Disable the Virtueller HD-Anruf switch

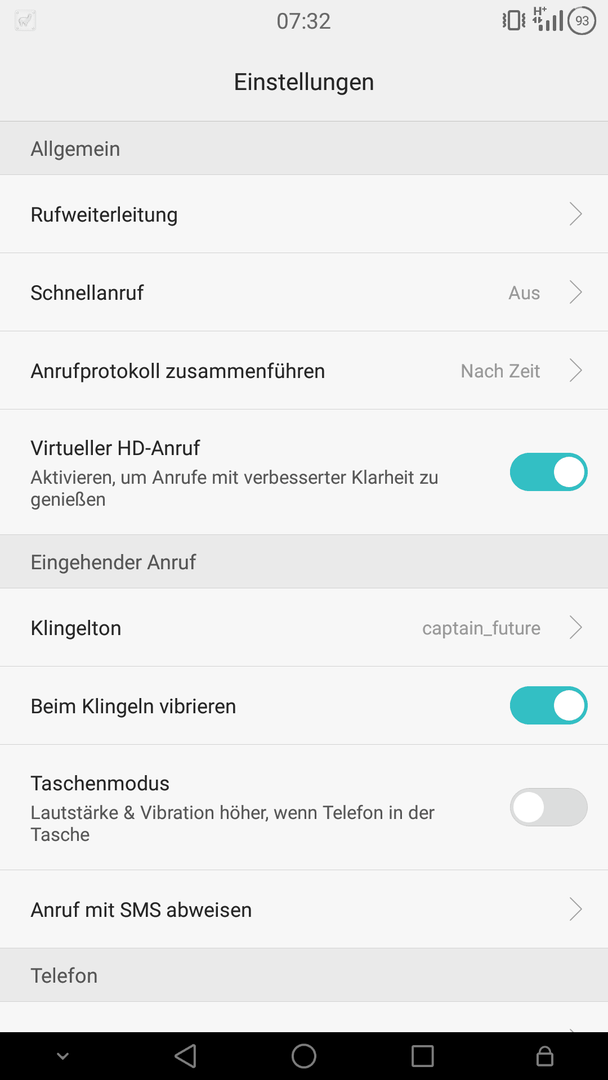[548, 472]
